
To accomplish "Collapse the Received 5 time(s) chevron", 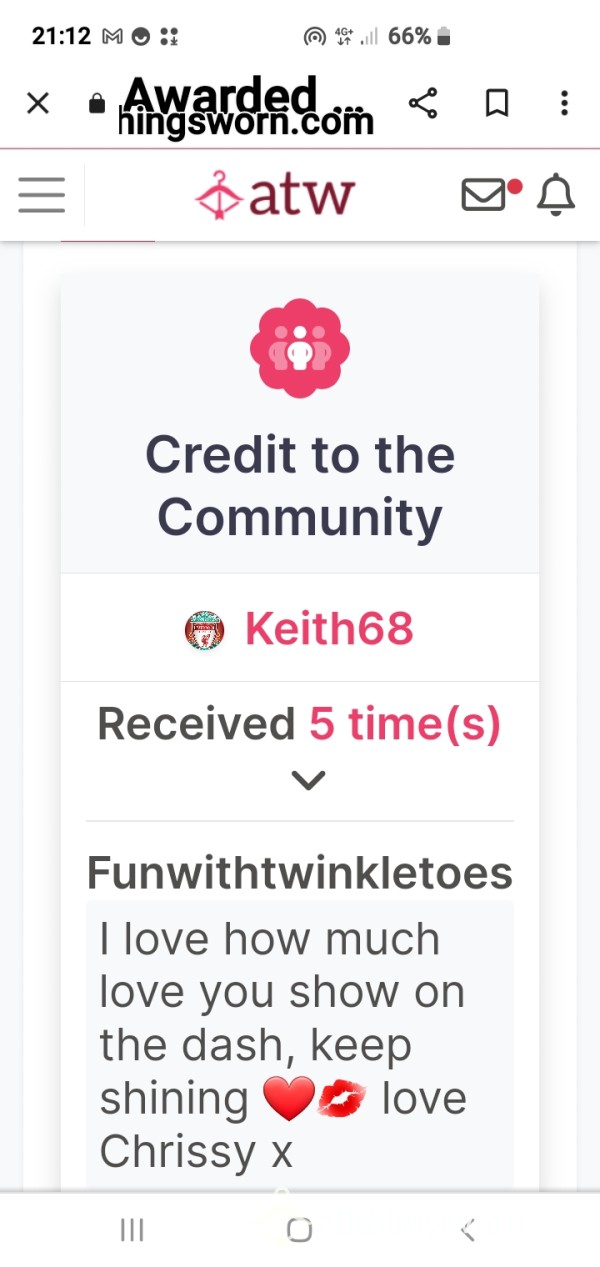I will coord(308,780).
